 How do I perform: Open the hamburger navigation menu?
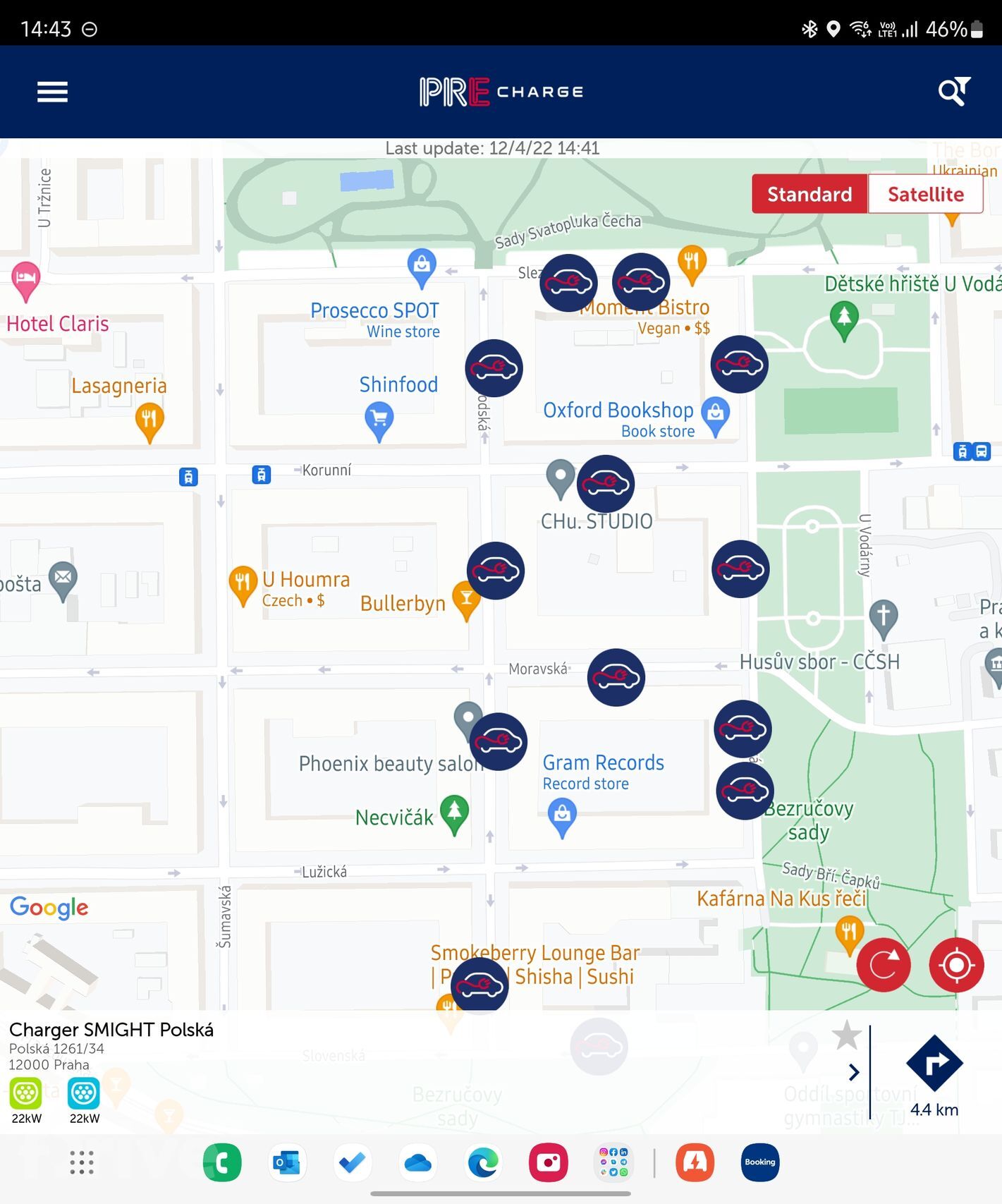pyautogui.click(x=52, y=92)
